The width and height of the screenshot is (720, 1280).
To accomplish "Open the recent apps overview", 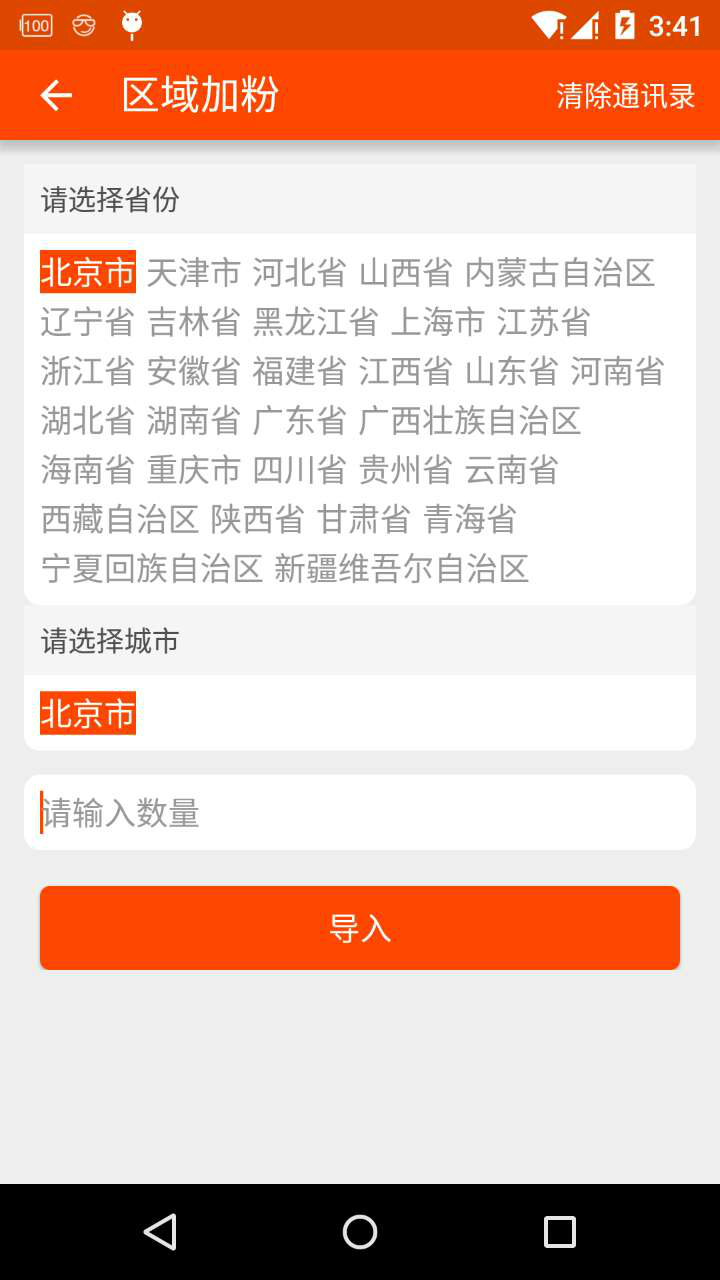I will (560, 1232).
